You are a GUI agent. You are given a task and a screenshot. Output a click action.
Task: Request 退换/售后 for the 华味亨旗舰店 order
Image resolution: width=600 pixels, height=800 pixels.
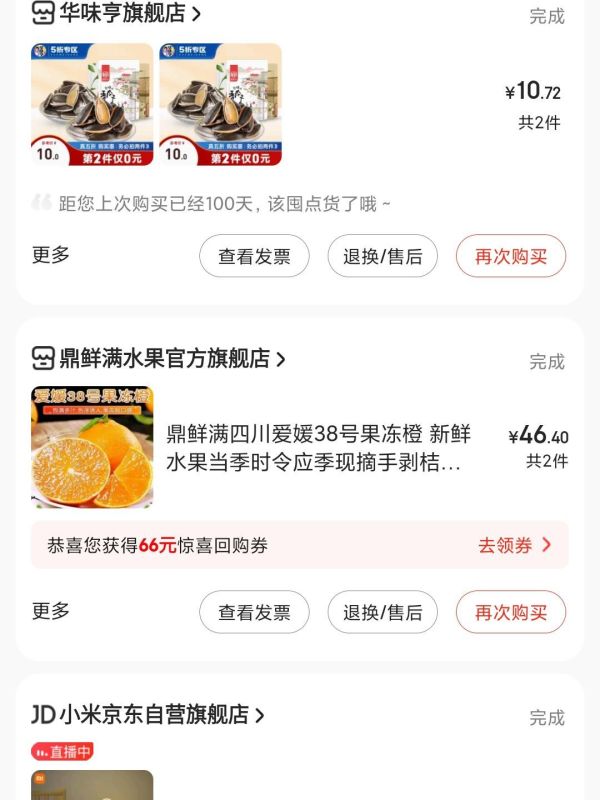383,256
